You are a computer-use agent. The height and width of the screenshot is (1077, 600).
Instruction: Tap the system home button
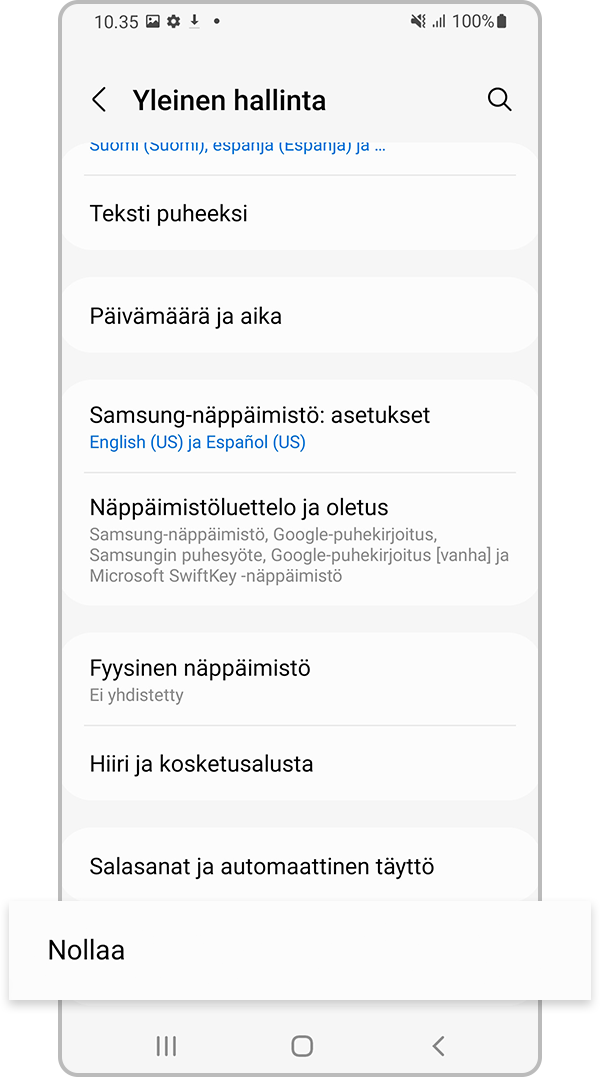301,1046
